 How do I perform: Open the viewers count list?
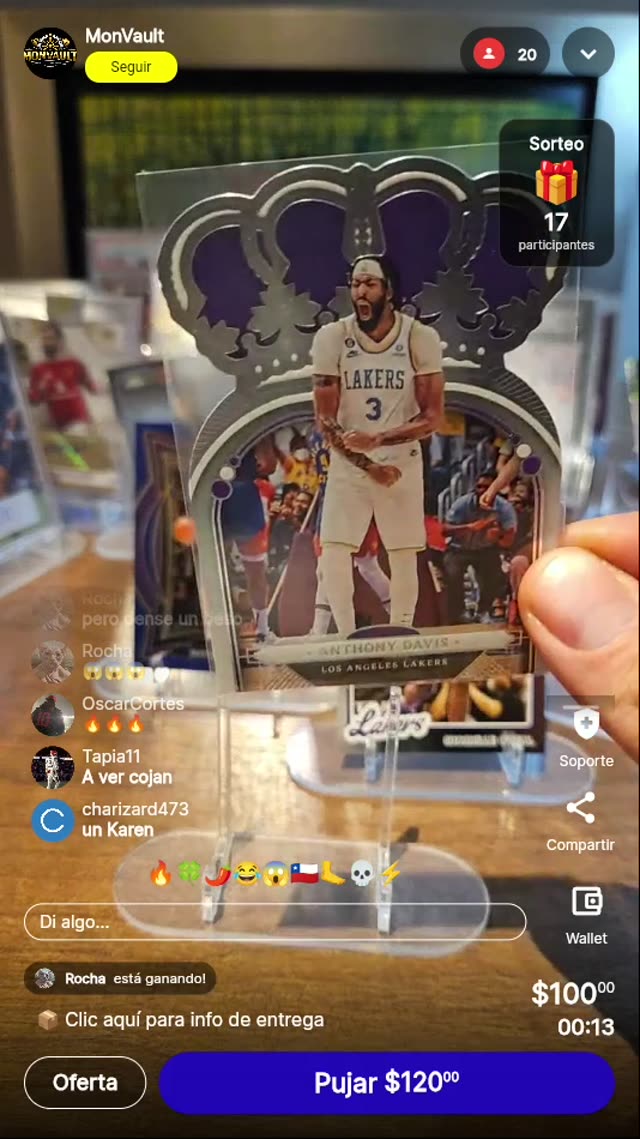point(505,54)
